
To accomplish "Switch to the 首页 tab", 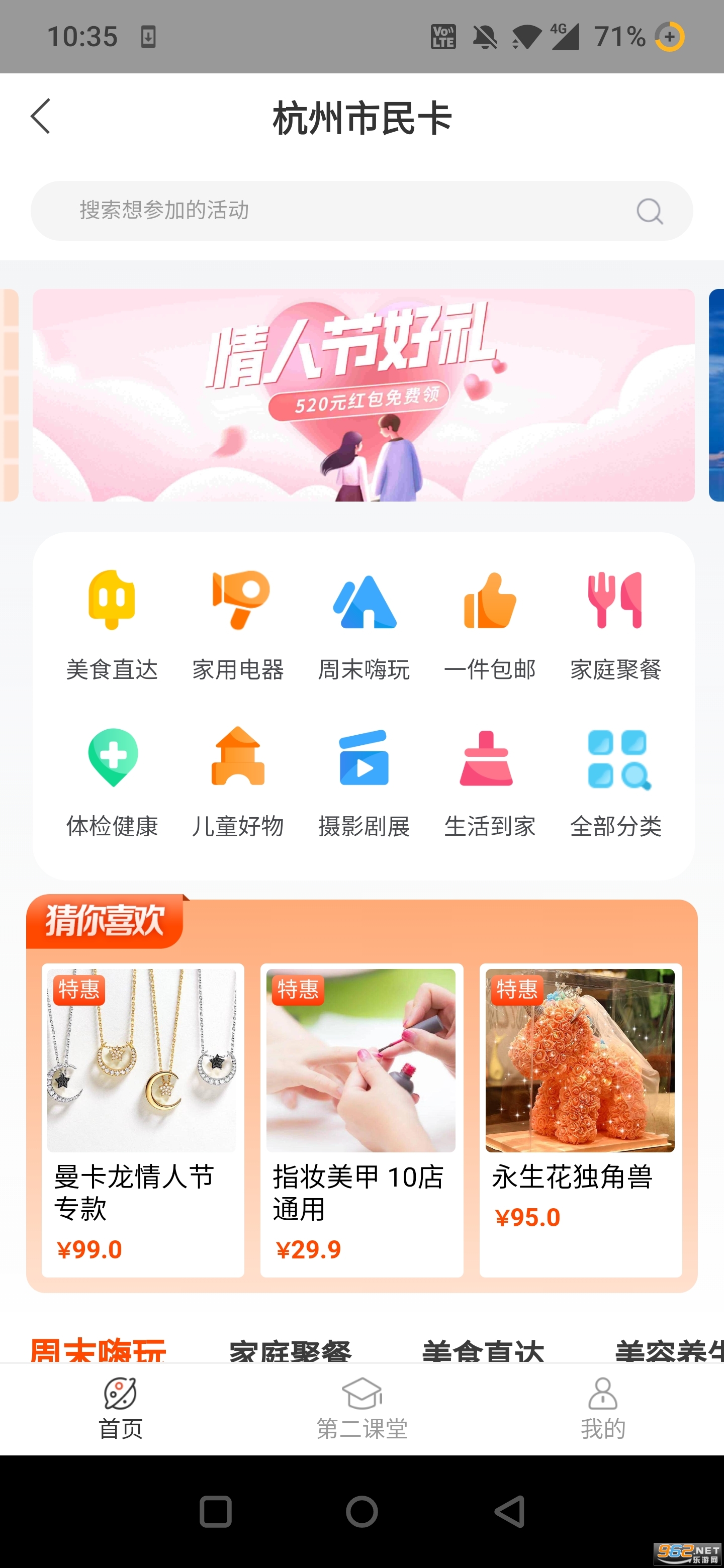I will click(121, 1409).
